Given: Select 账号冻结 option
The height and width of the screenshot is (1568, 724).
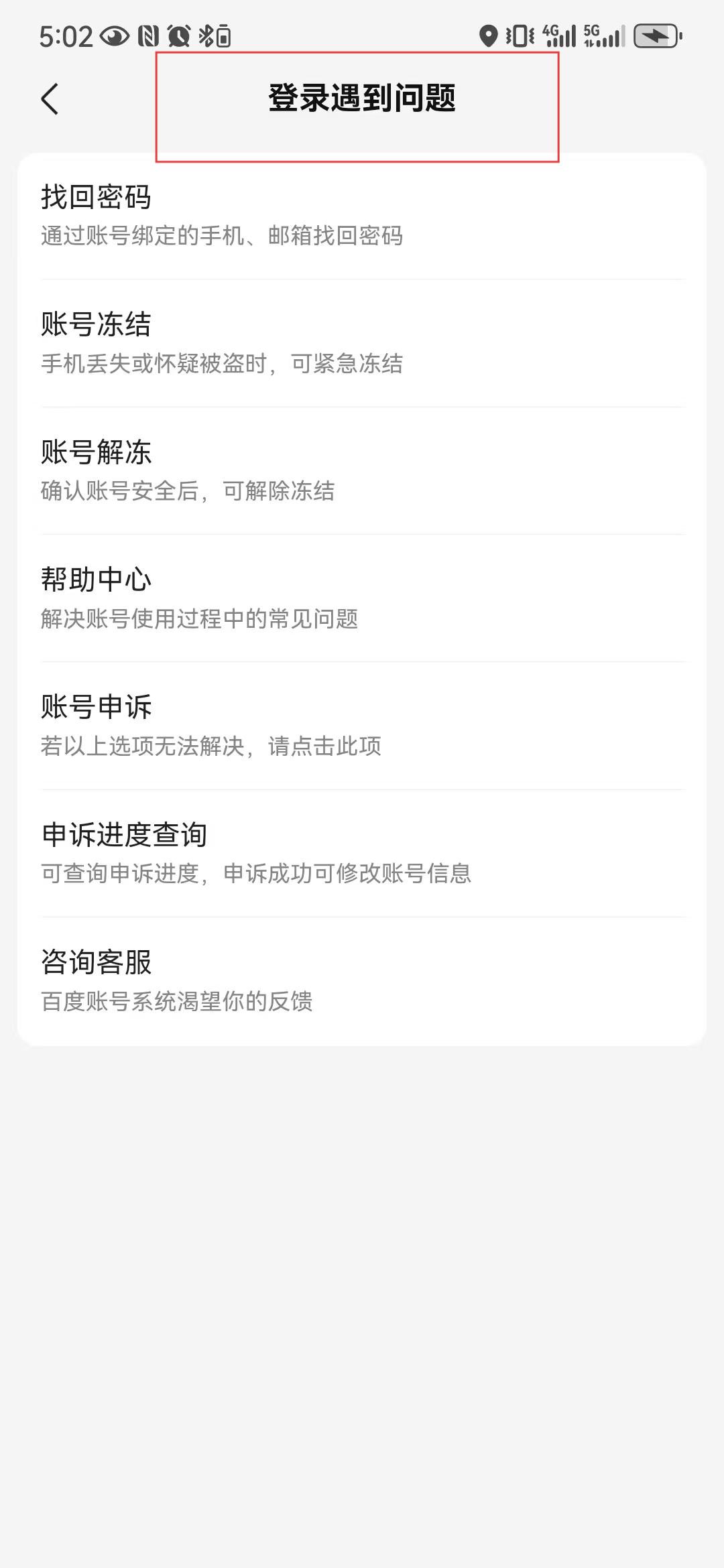Looking at the screenshot, I should (362, 342).
